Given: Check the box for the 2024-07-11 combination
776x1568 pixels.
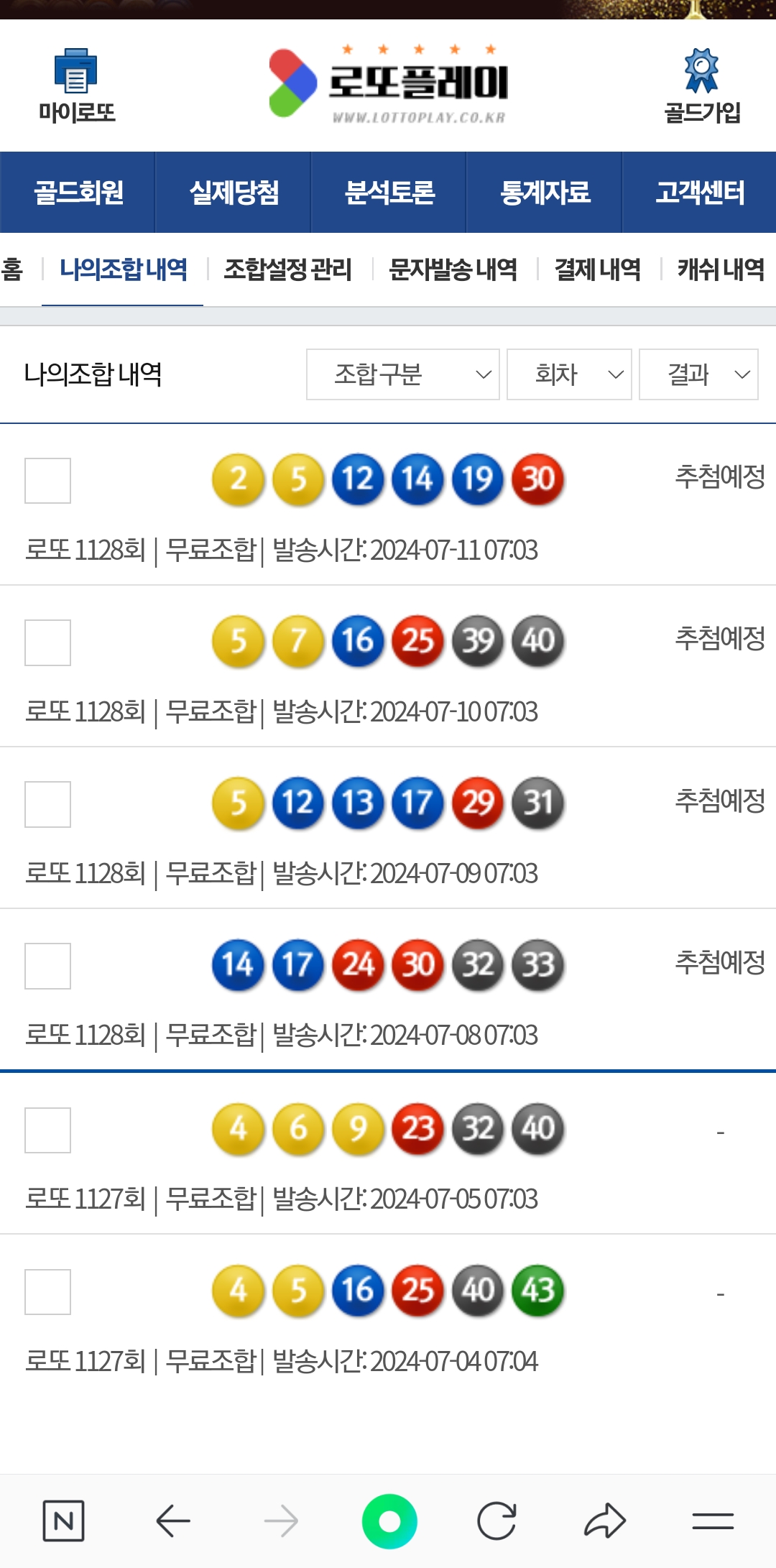Looking at the screenshot, I should tap(47, 481).
